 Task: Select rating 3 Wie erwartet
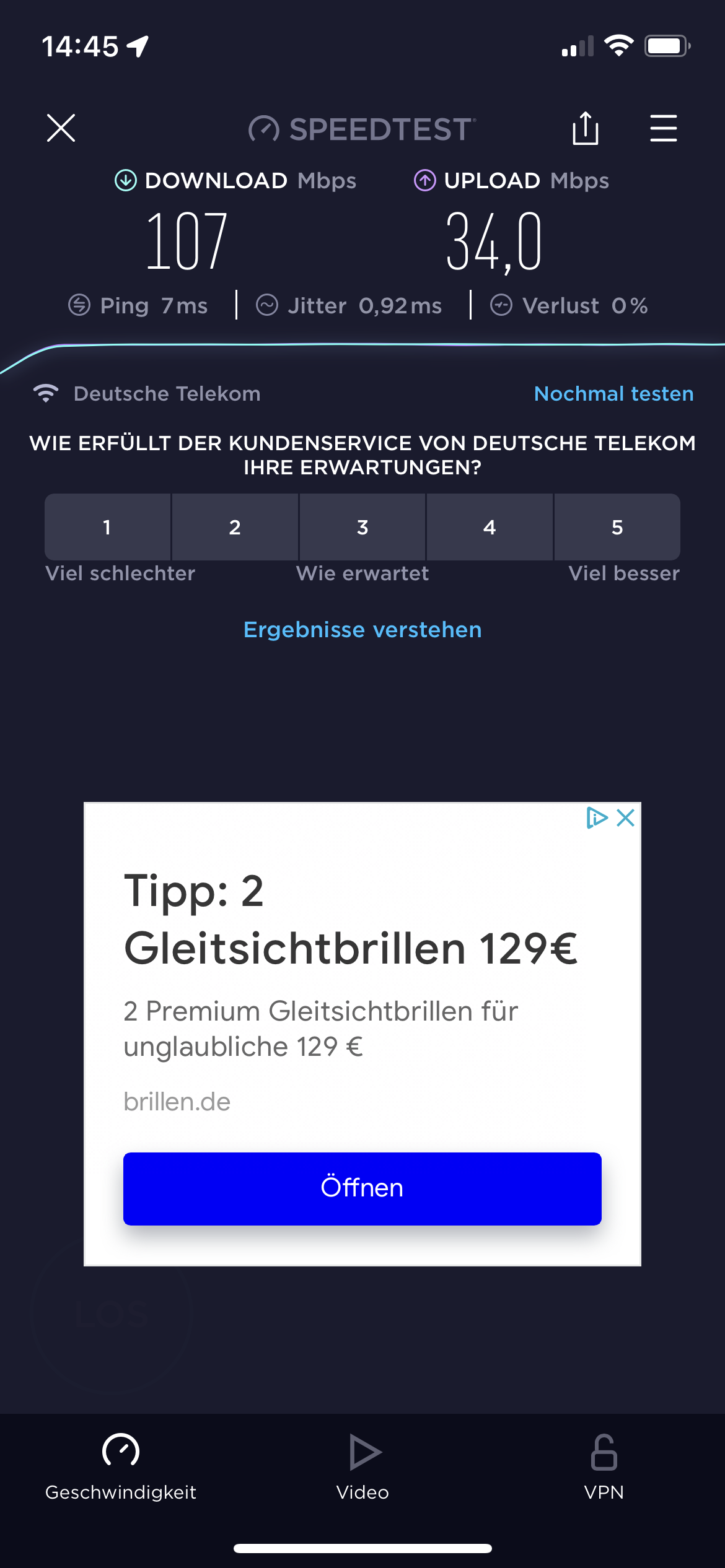(x=362, y=527)
